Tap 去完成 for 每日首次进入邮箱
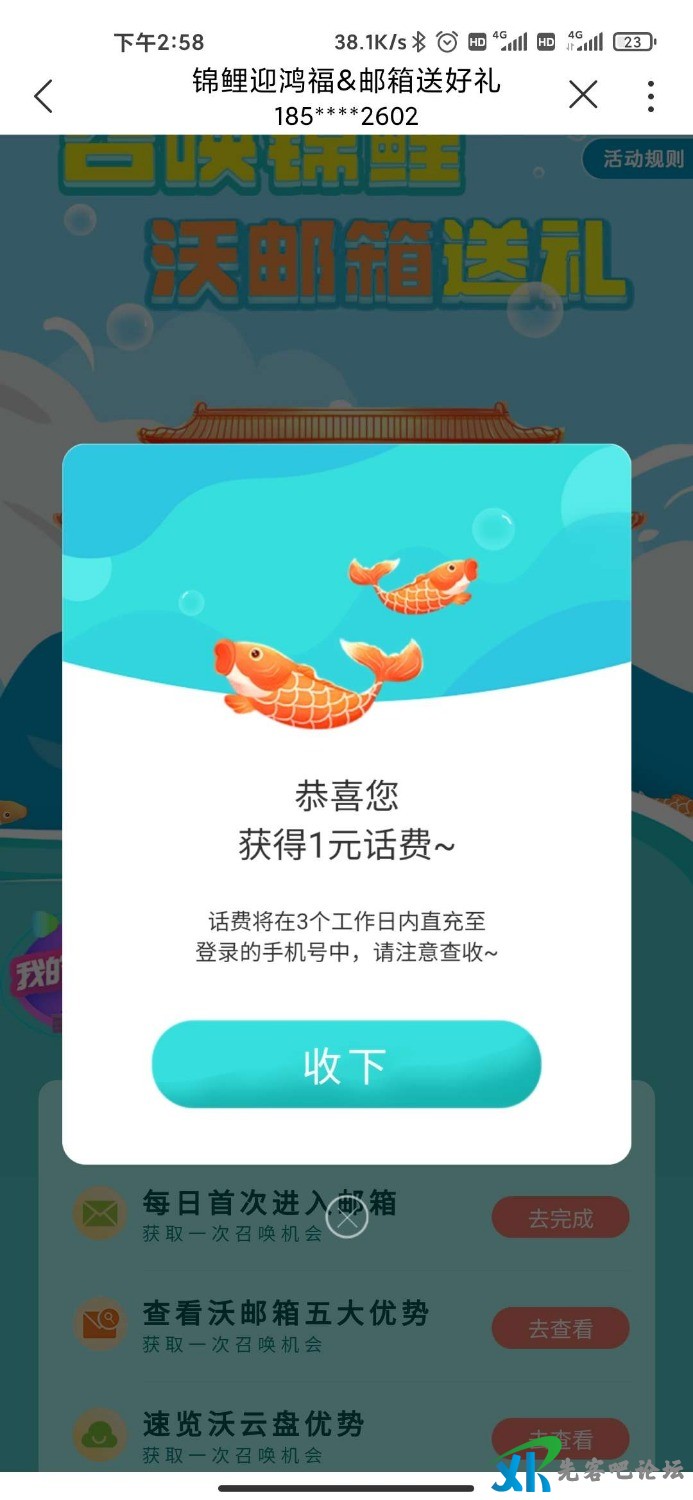This screenshot has height=1500, width=693. coord(560,1218)
